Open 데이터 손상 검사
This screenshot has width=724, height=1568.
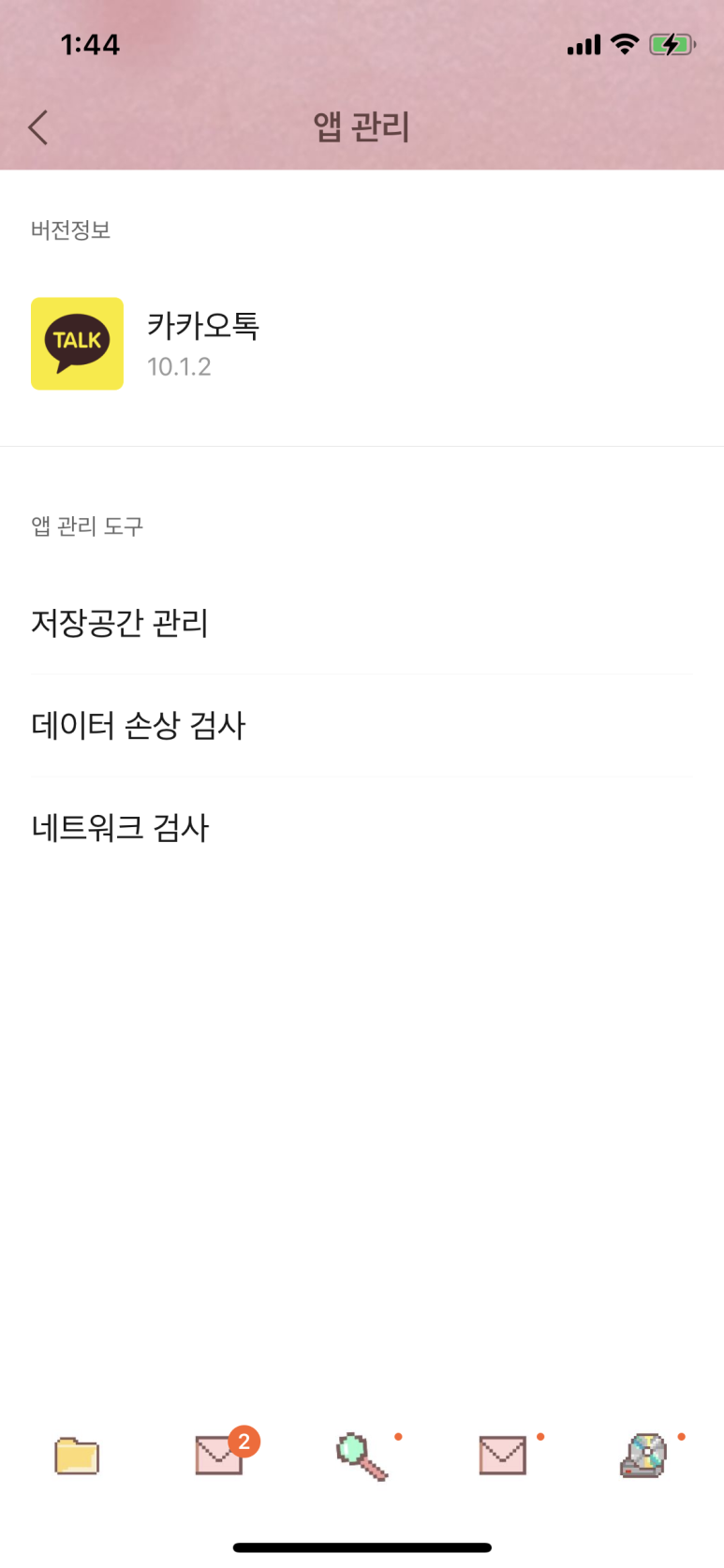pyautogui.click(x=362, y=725)
